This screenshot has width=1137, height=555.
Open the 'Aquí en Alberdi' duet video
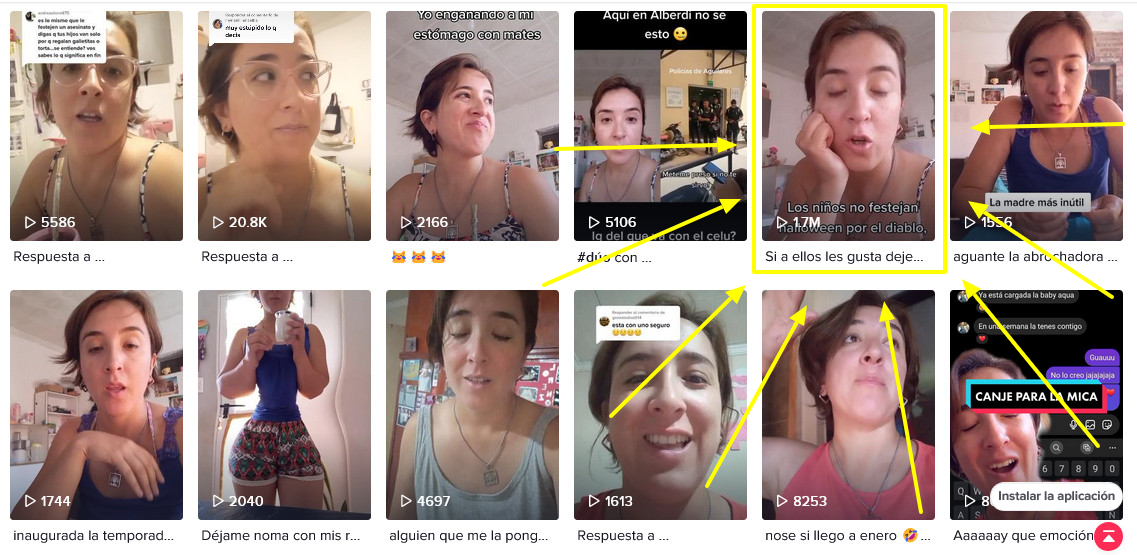tap(660, 126)
